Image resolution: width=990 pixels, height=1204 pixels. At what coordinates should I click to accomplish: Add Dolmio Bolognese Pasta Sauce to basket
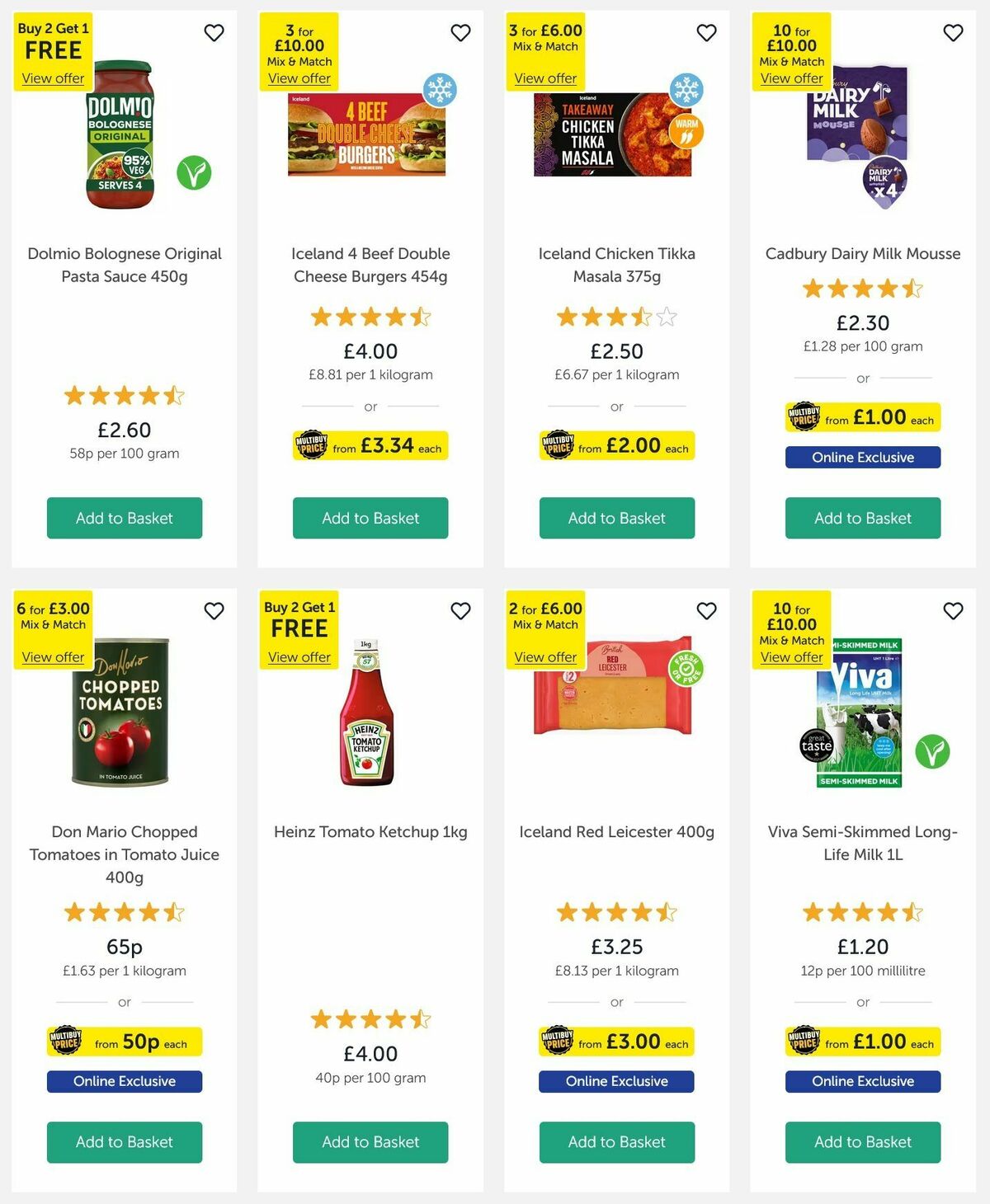[x=124, y=518]
